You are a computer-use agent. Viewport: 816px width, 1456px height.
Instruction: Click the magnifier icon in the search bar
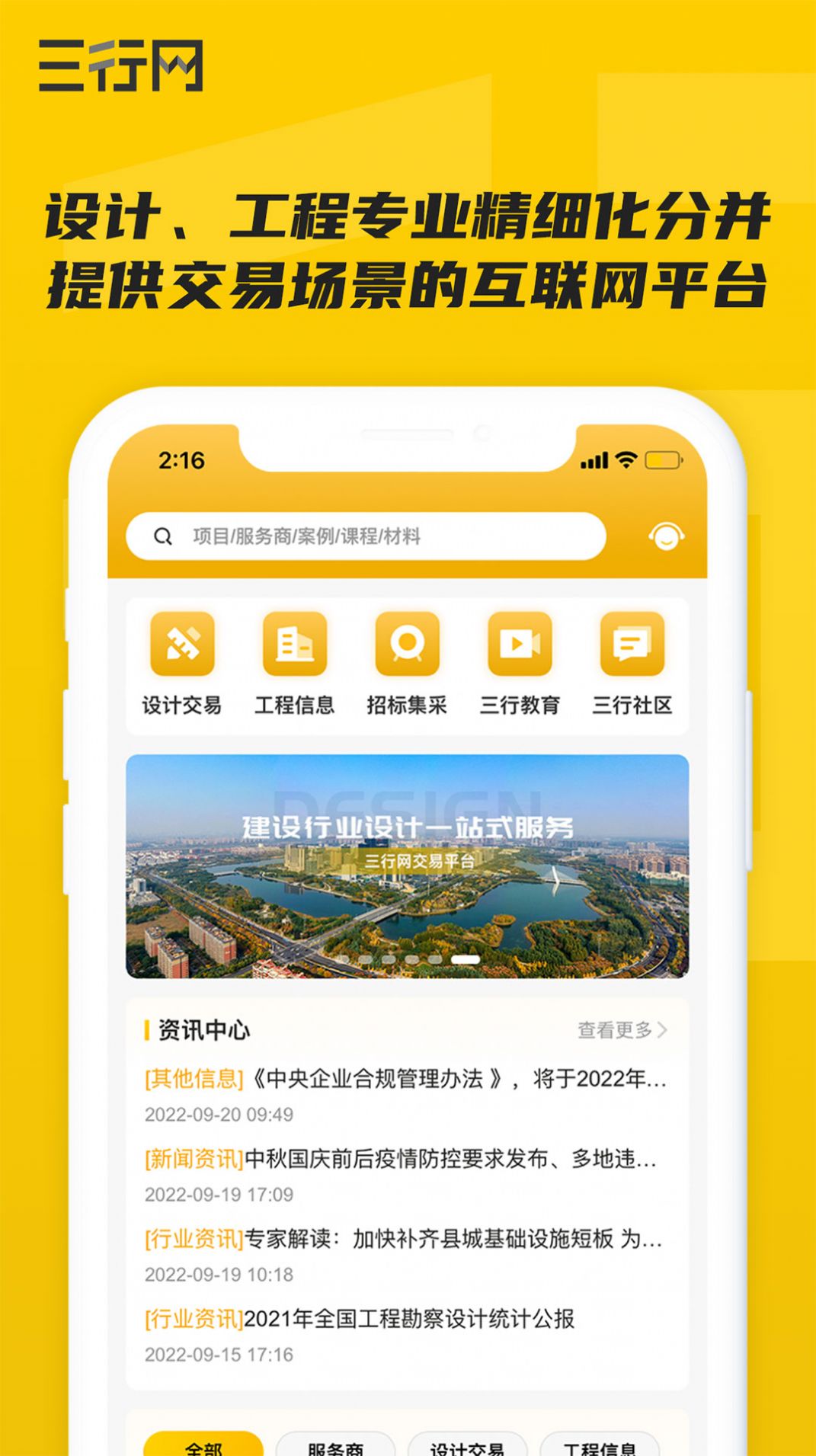(x=164, y=536)
